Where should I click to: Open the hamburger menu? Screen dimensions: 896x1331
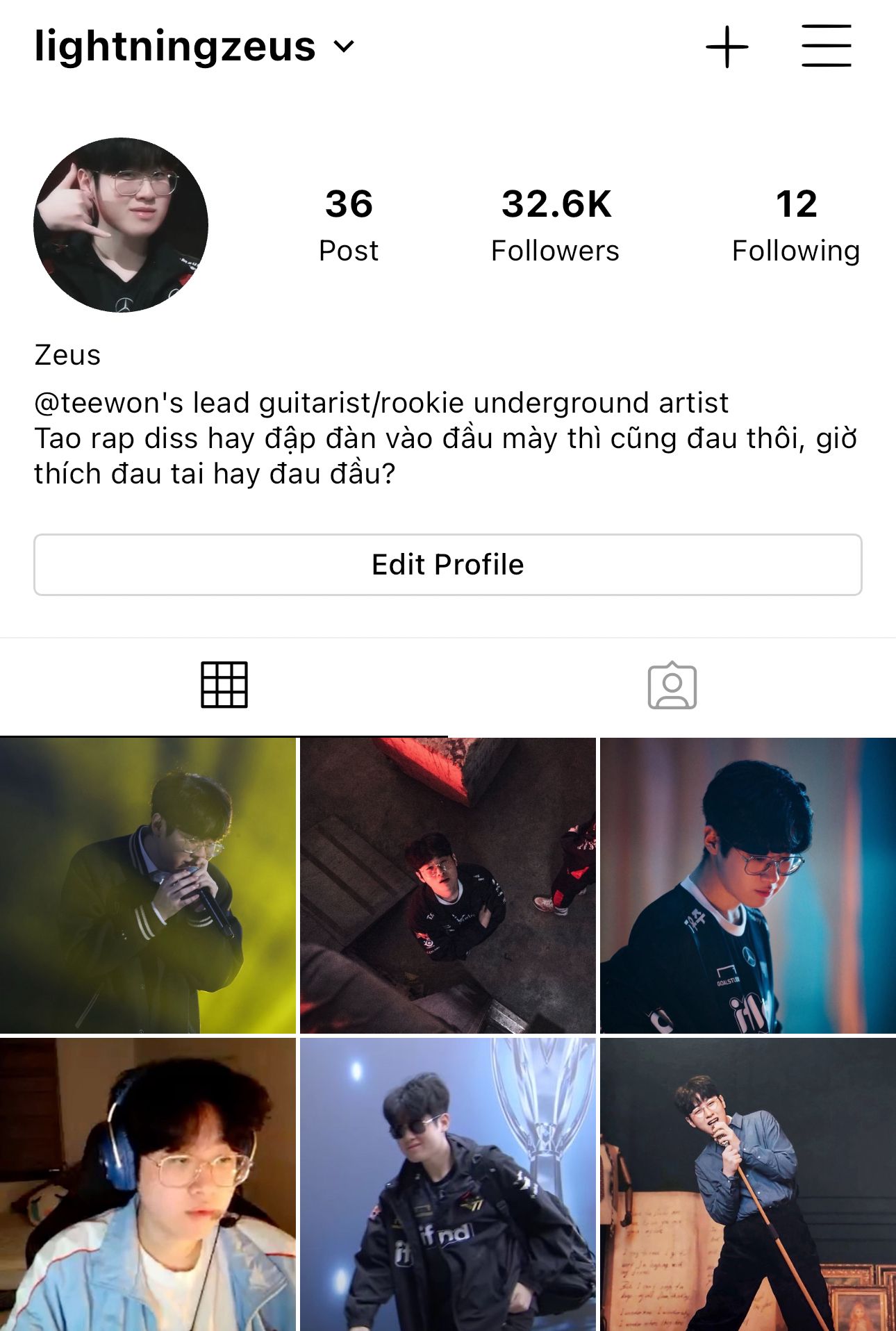click(826, 47)
